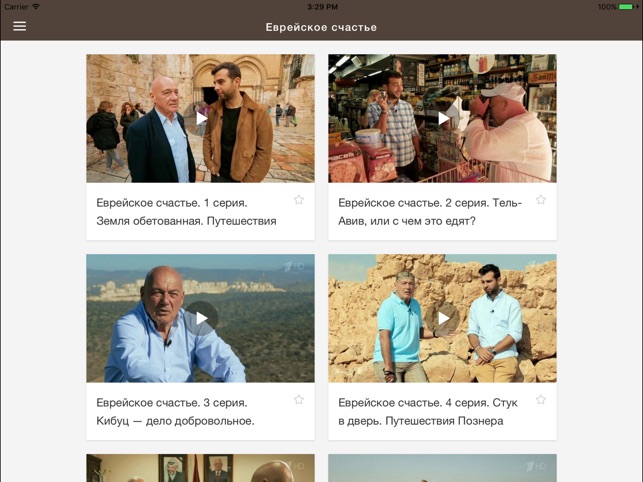The height and width of the screenshot is (482, 643).
Task: Play episode 2 «Тель-Авив» video
Action: (x=443, y=118)
